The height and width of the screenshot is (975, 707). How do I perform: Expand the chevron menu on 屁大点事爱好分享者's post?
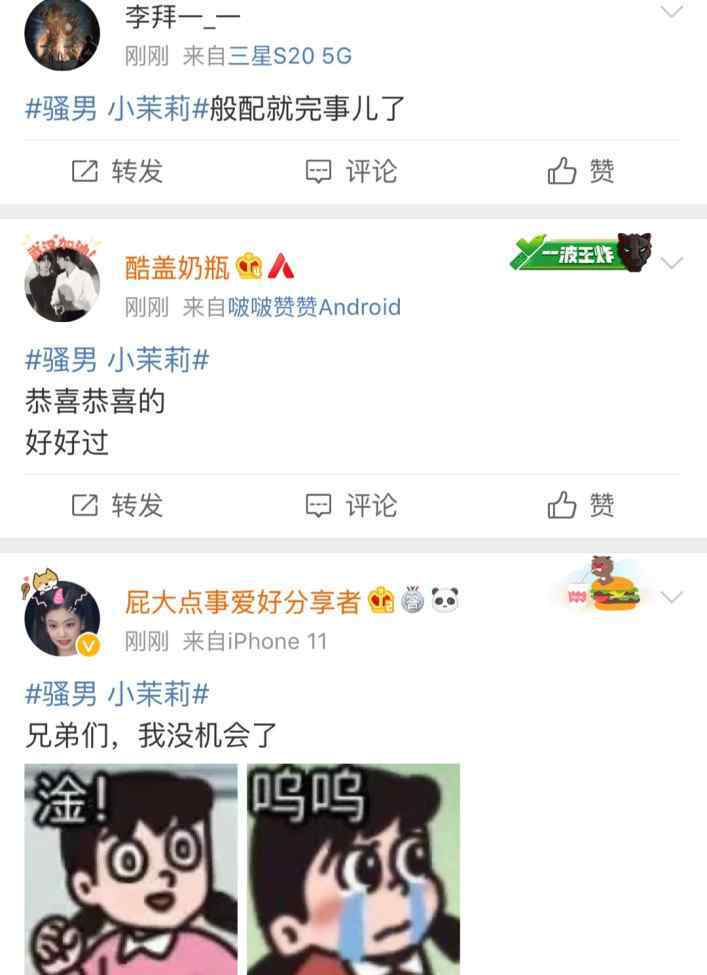tap(672, 597)
